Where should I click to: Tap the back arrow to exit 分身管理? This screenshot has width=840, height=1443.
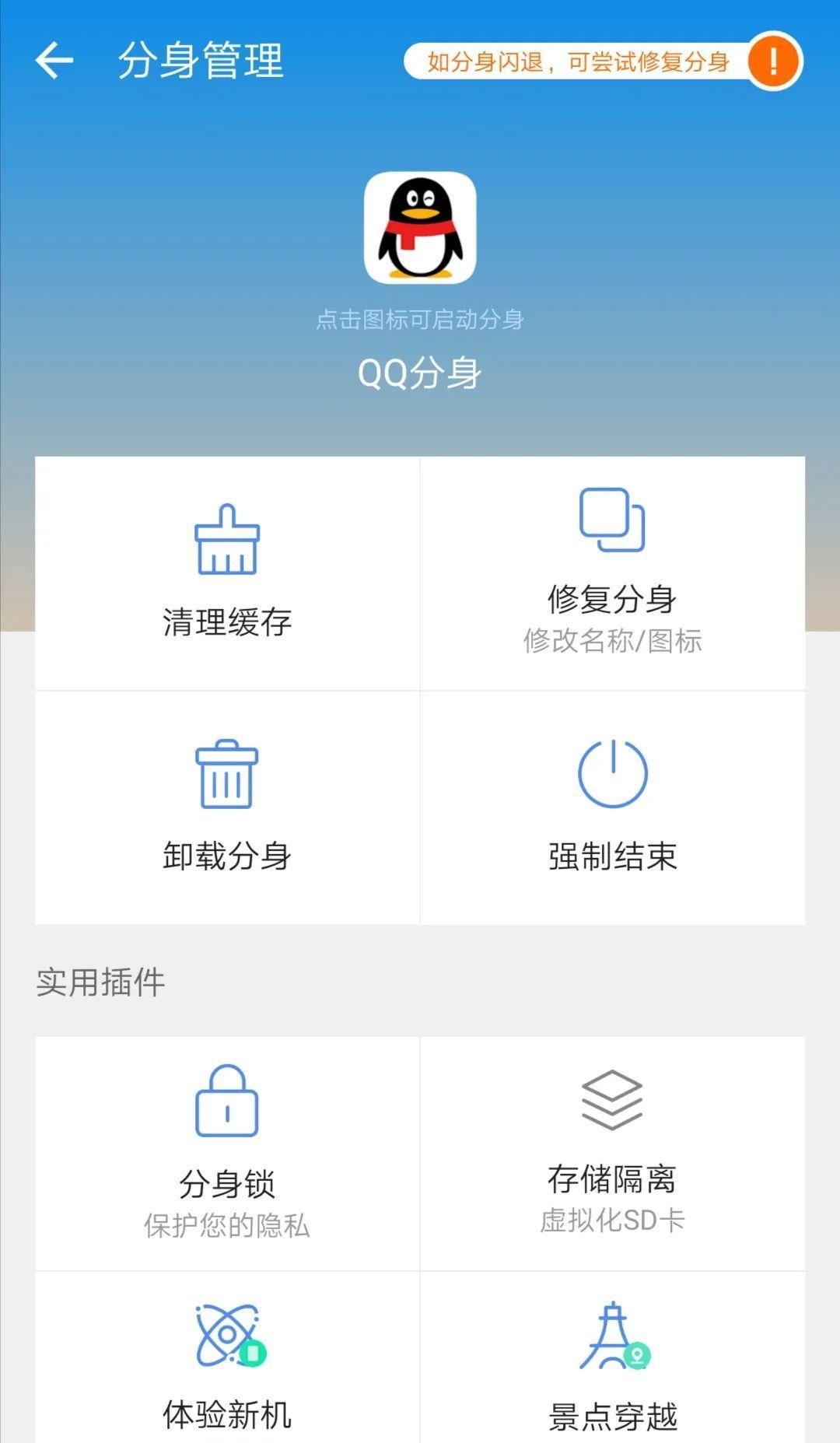56,61
